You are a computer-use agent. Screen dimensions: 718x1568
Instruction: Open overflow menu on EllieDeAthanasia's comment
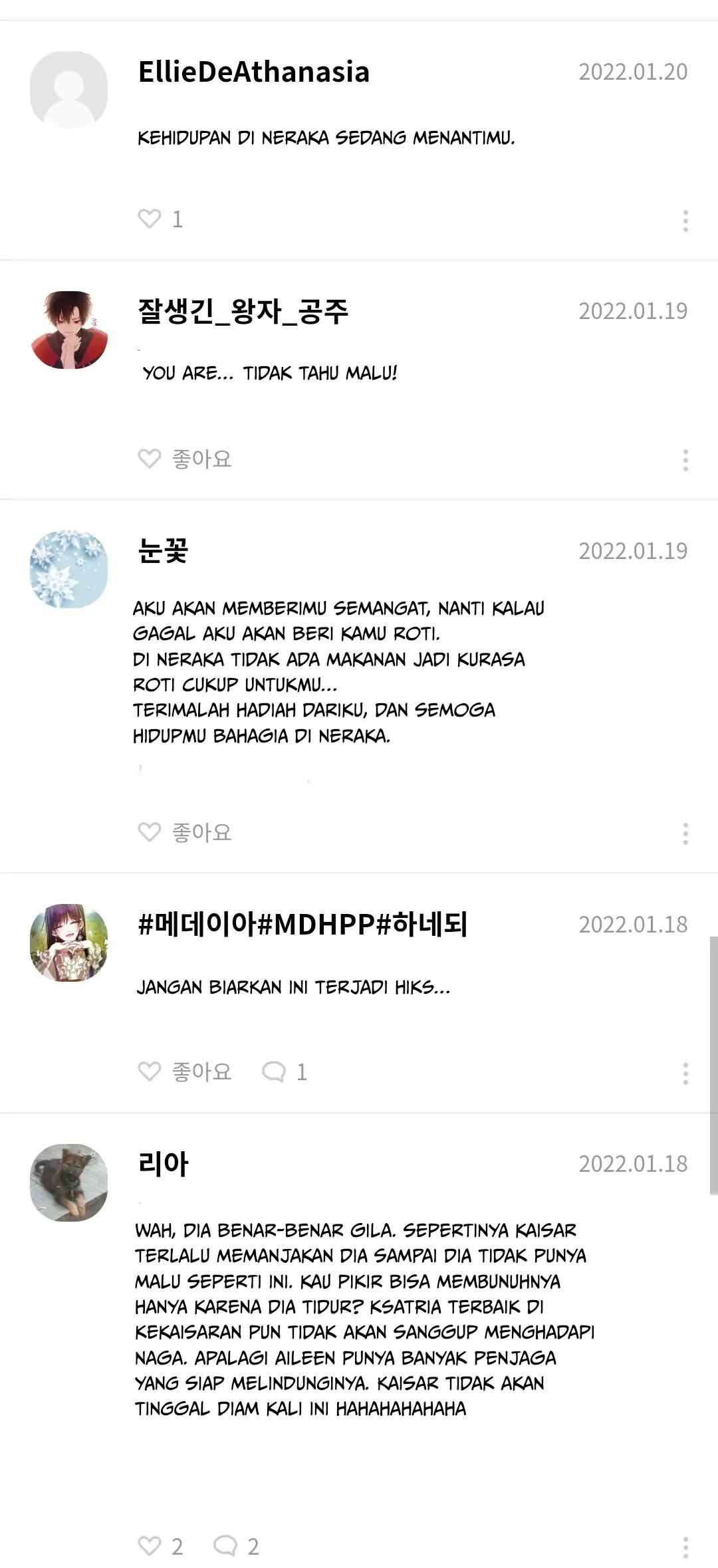click(685, 221)
